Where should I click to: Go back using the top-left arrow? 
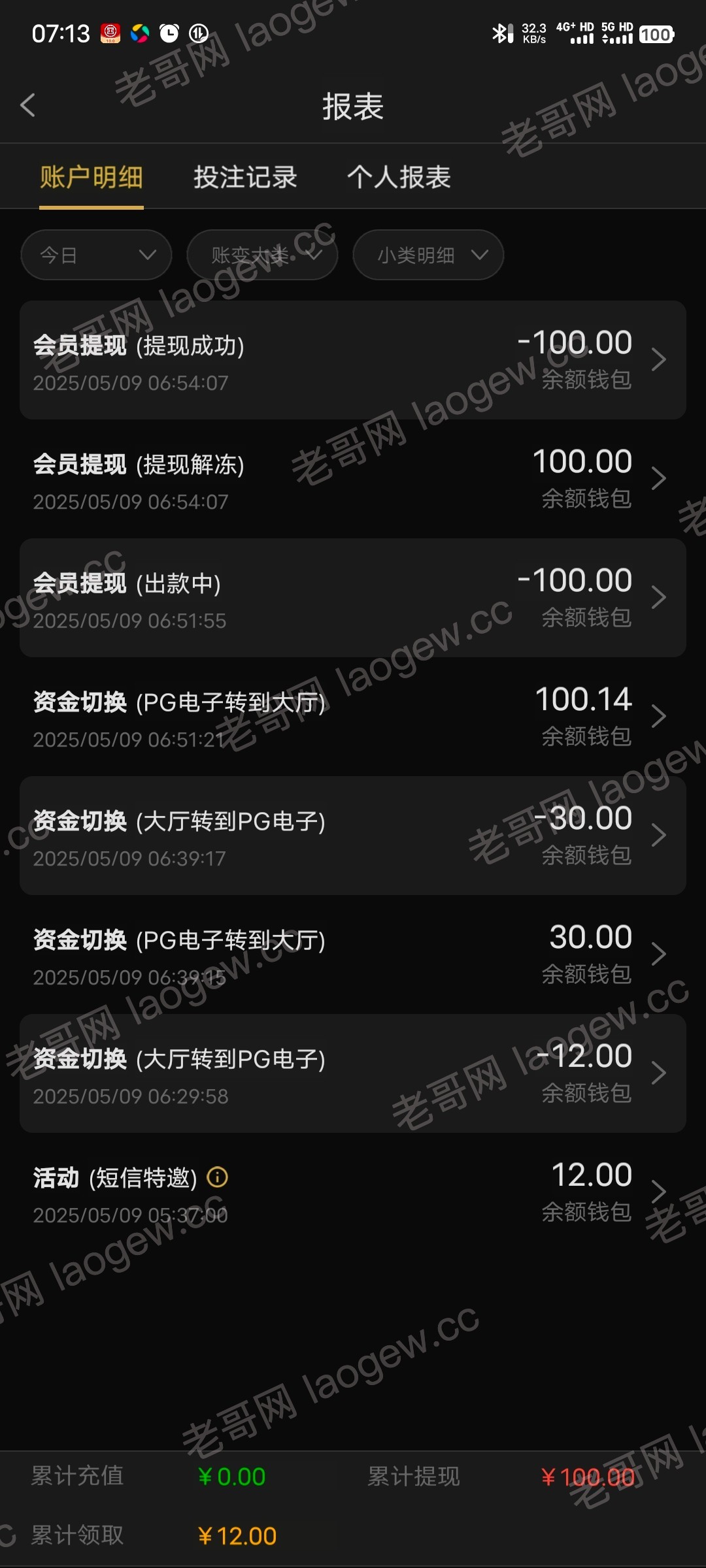(x=27, y=105)
